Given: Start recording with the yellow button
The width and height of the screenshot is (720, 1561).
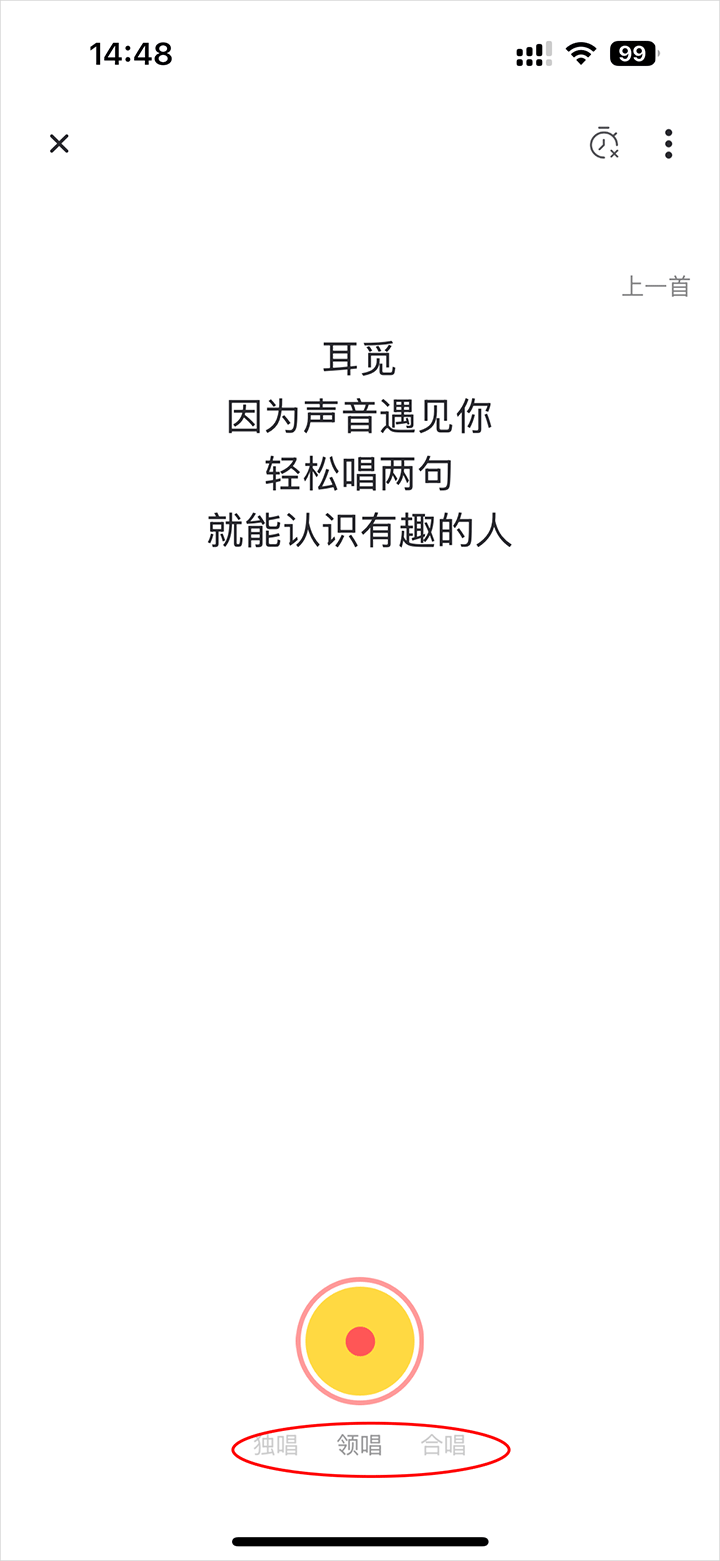Looking at the screenshot, I should tap(360, 1341).
